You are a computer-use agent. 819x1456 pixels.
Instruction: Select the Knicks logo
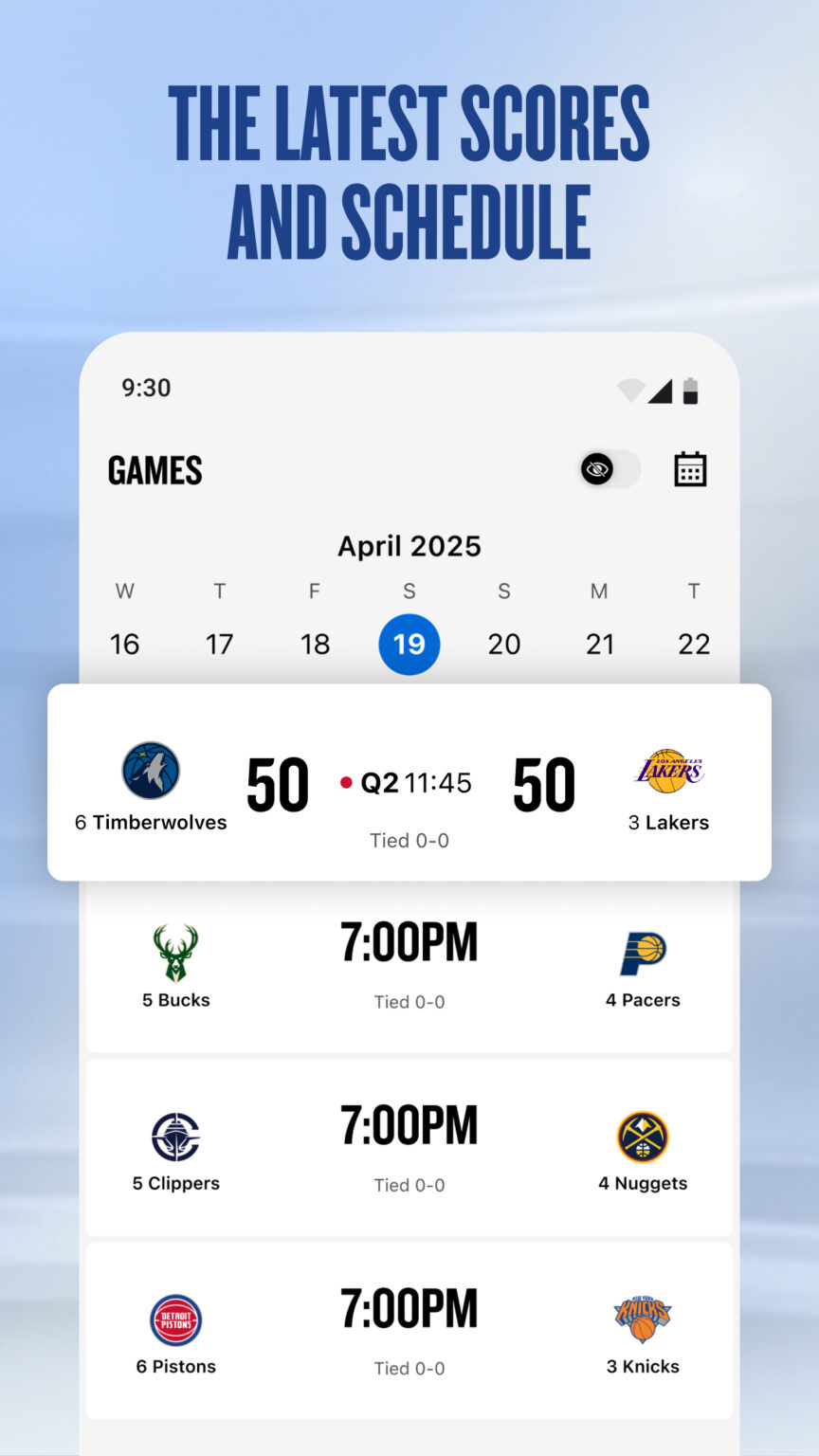(x=643, y=1318)
